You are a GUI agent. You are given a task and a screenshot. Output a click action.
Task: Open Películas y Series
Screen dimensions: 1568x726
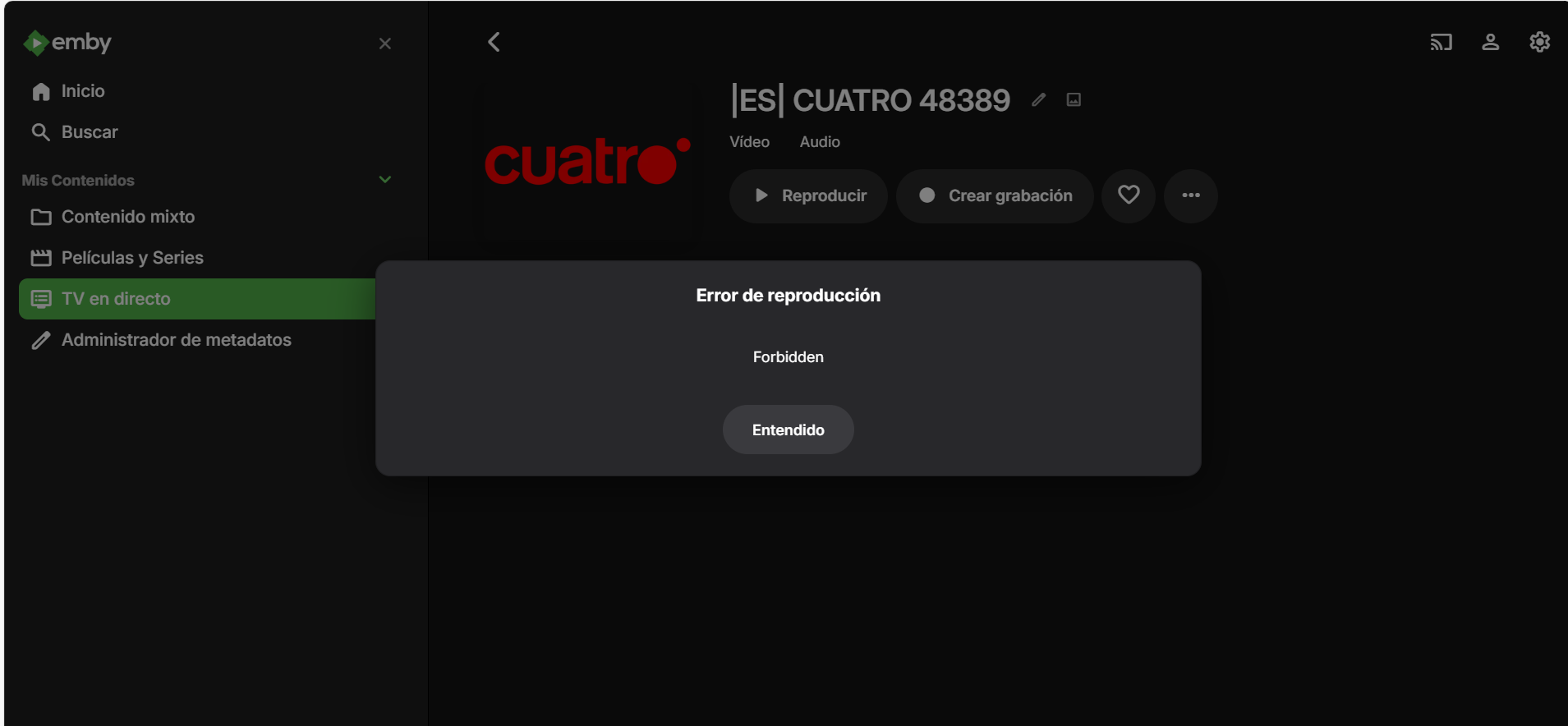click(x=131, y=258)
